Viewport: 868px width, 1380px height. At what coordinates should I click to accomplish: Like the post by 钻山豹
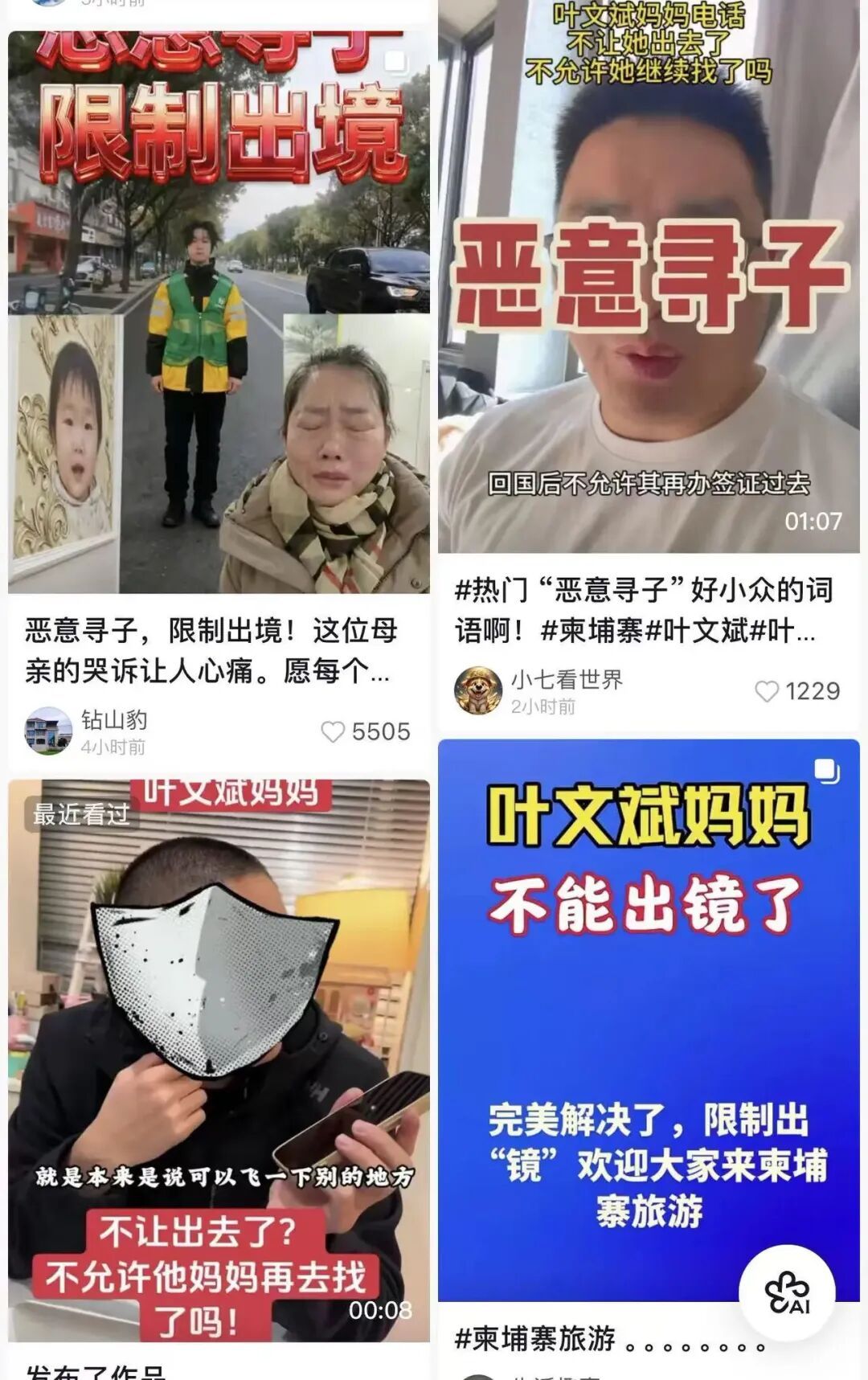tap(333, 731)
